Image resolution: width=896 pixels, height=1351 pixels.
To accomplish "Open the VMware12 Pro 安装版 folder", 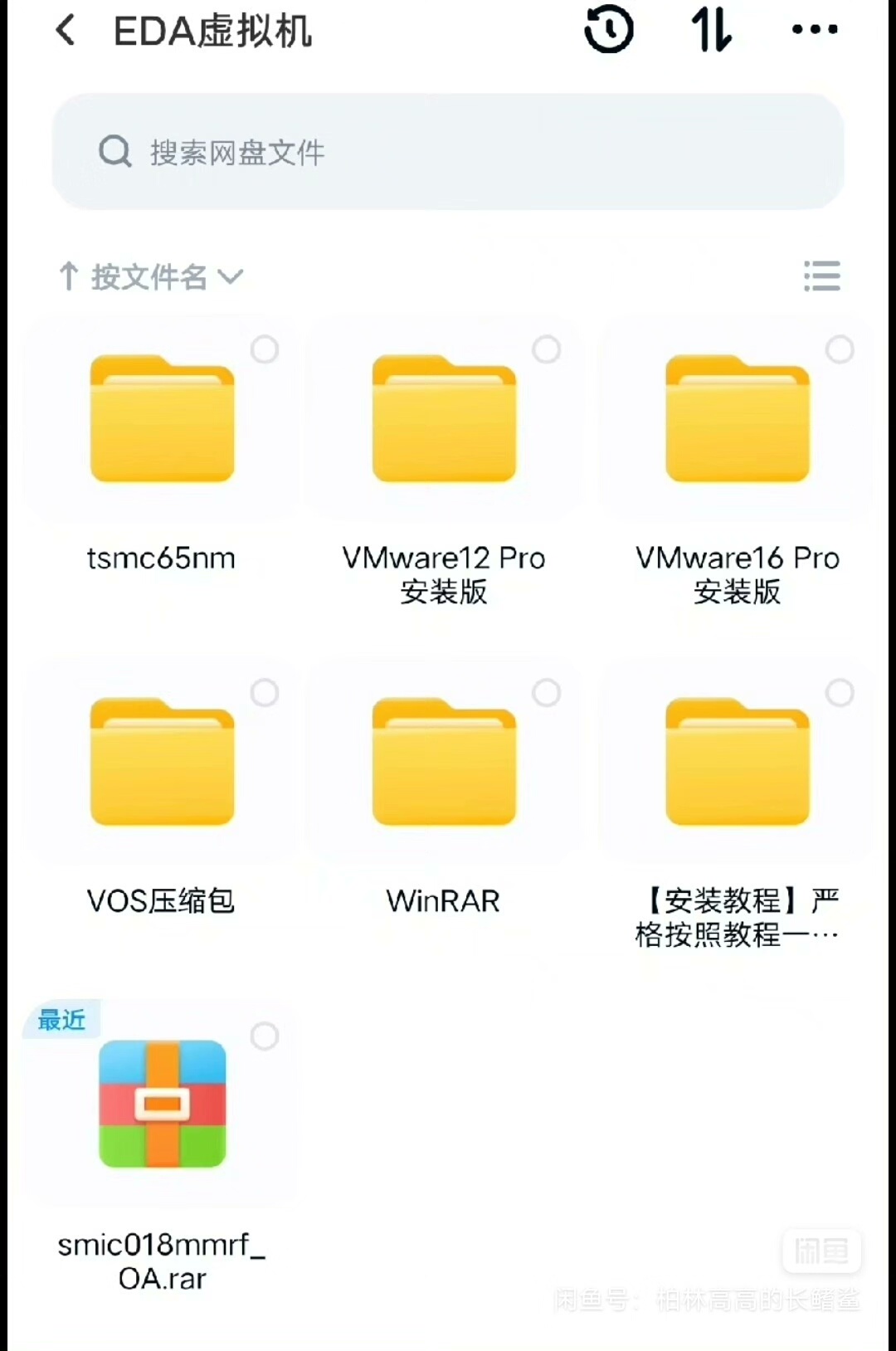I will [x=444, y=419].
